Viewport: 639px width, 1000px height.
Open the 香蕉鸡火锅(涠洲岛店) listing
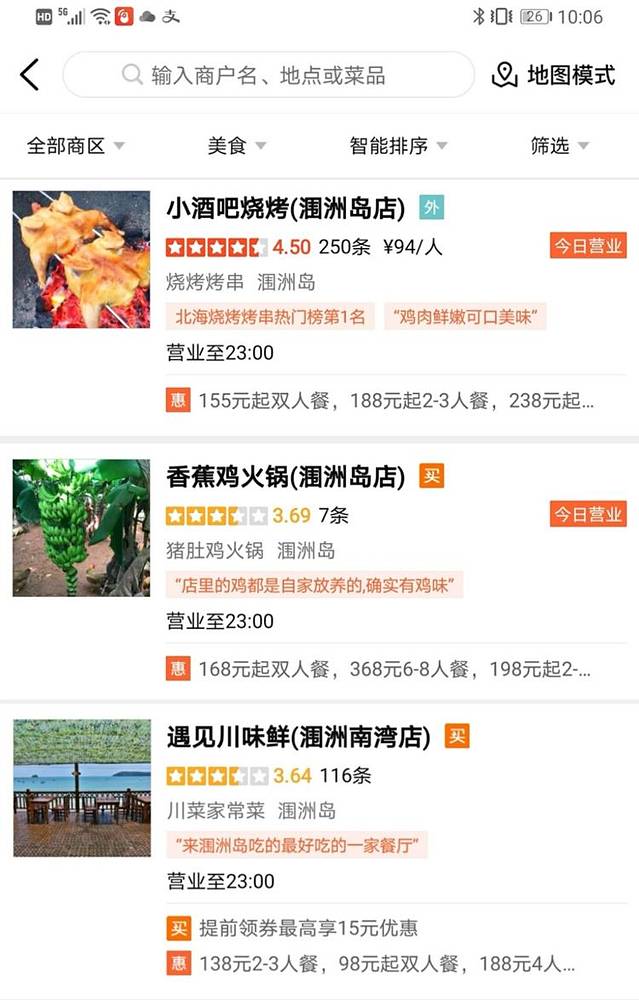point(285,476)
